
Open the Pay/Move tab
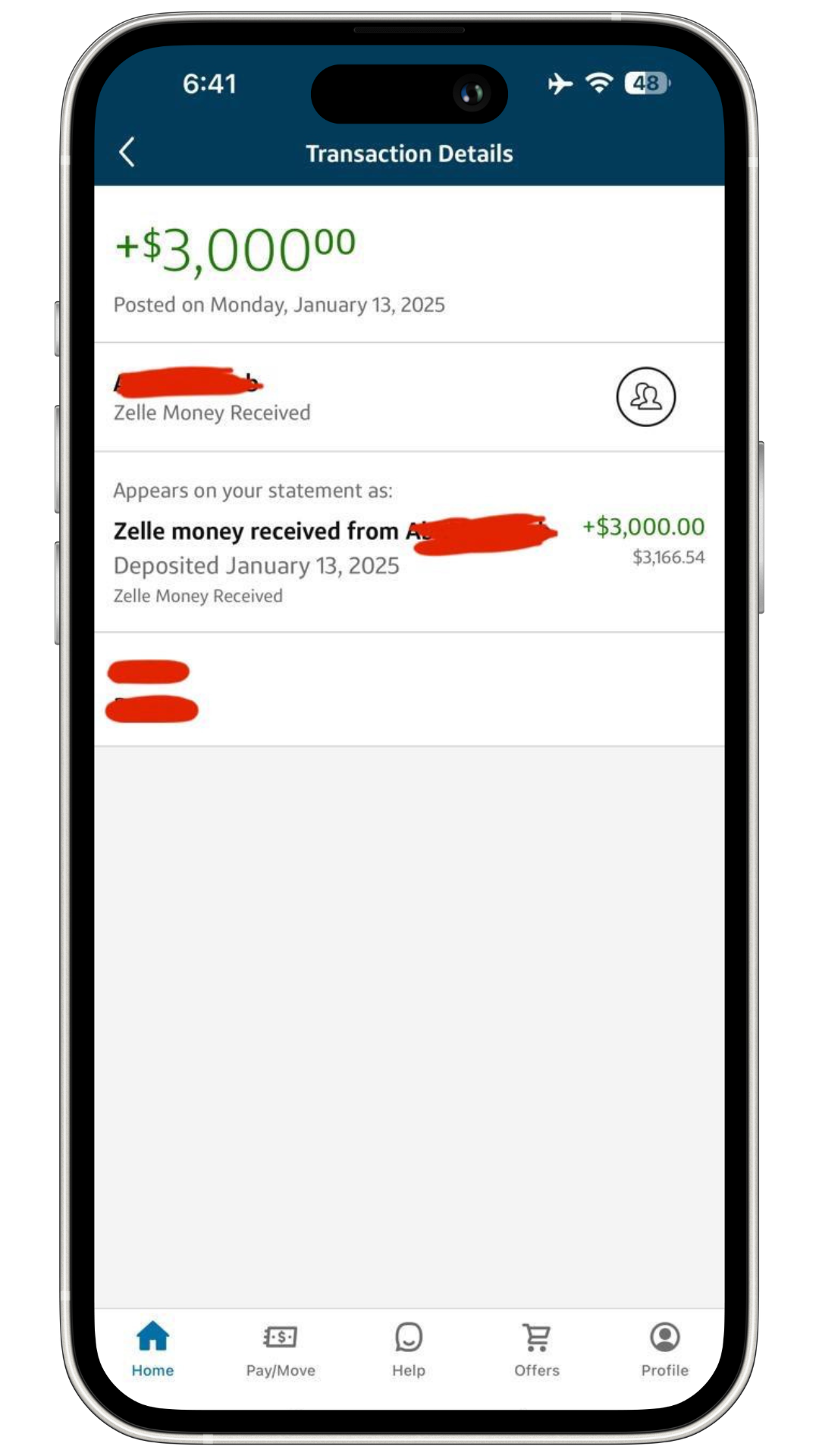tap(281, 1348)
